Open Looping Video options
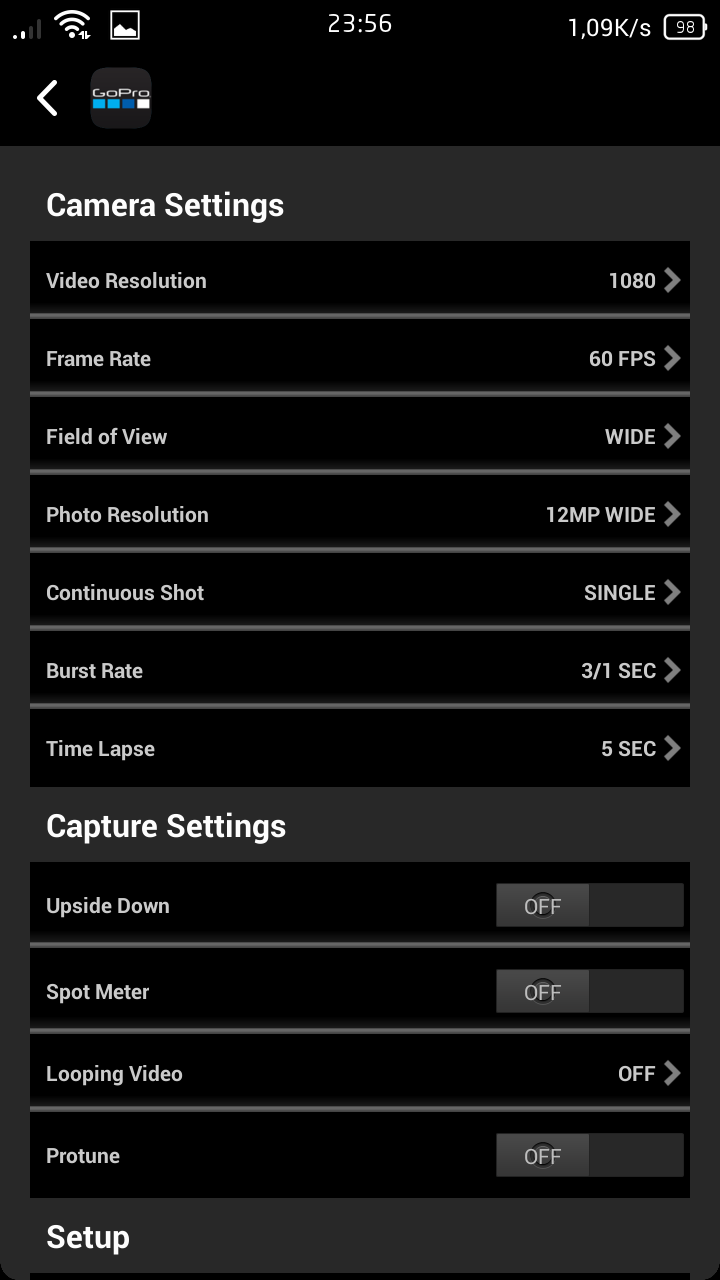This screenshot has height=1280, width=720. 360,1074
